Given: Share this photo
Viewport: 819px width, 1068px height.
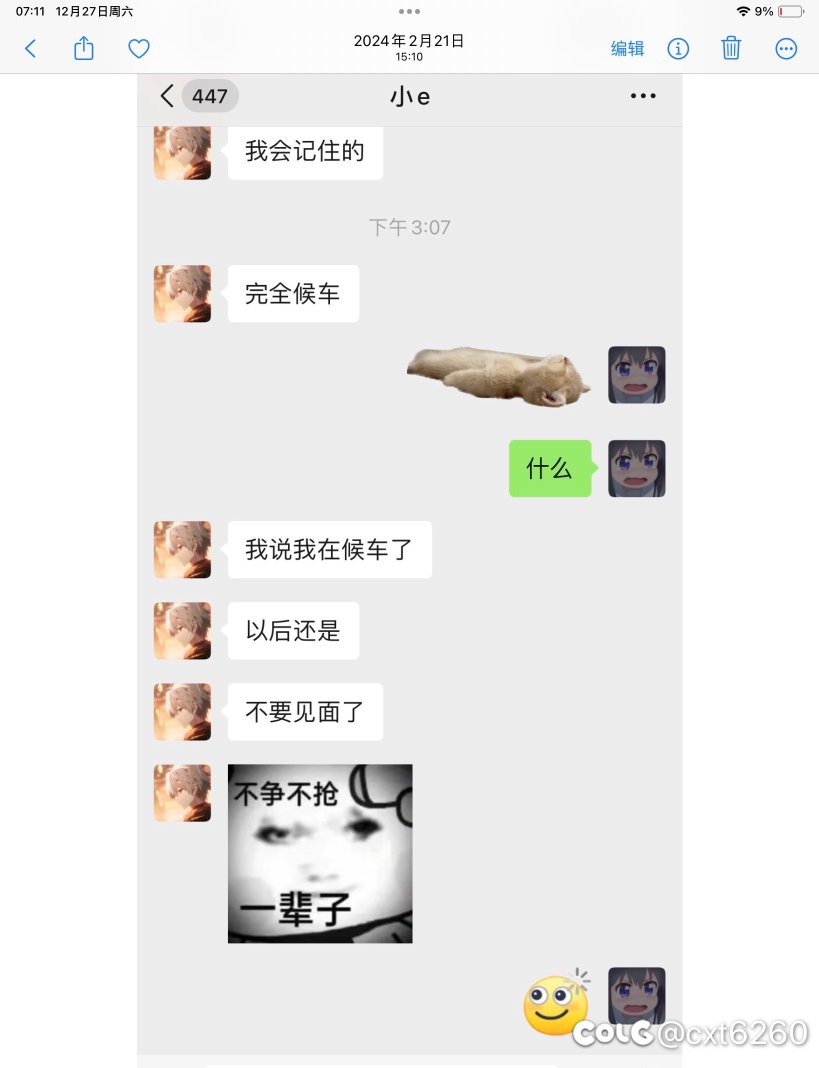Looking at the screenshot, I should [84, 48].
